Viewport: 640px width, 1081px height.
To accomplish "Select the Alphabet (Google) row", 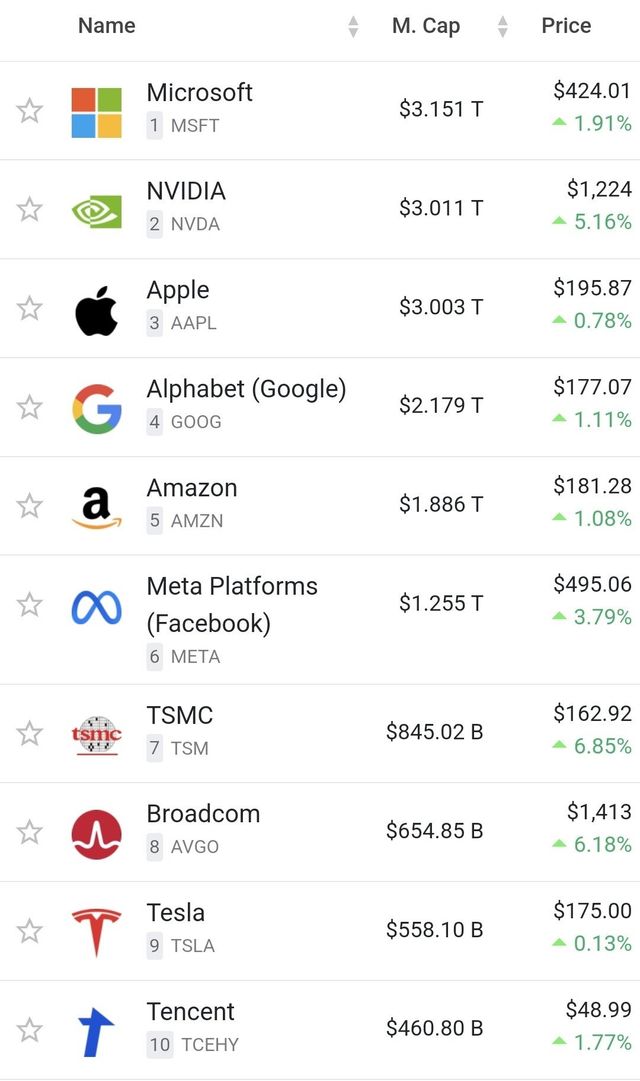I will [246, 390].
